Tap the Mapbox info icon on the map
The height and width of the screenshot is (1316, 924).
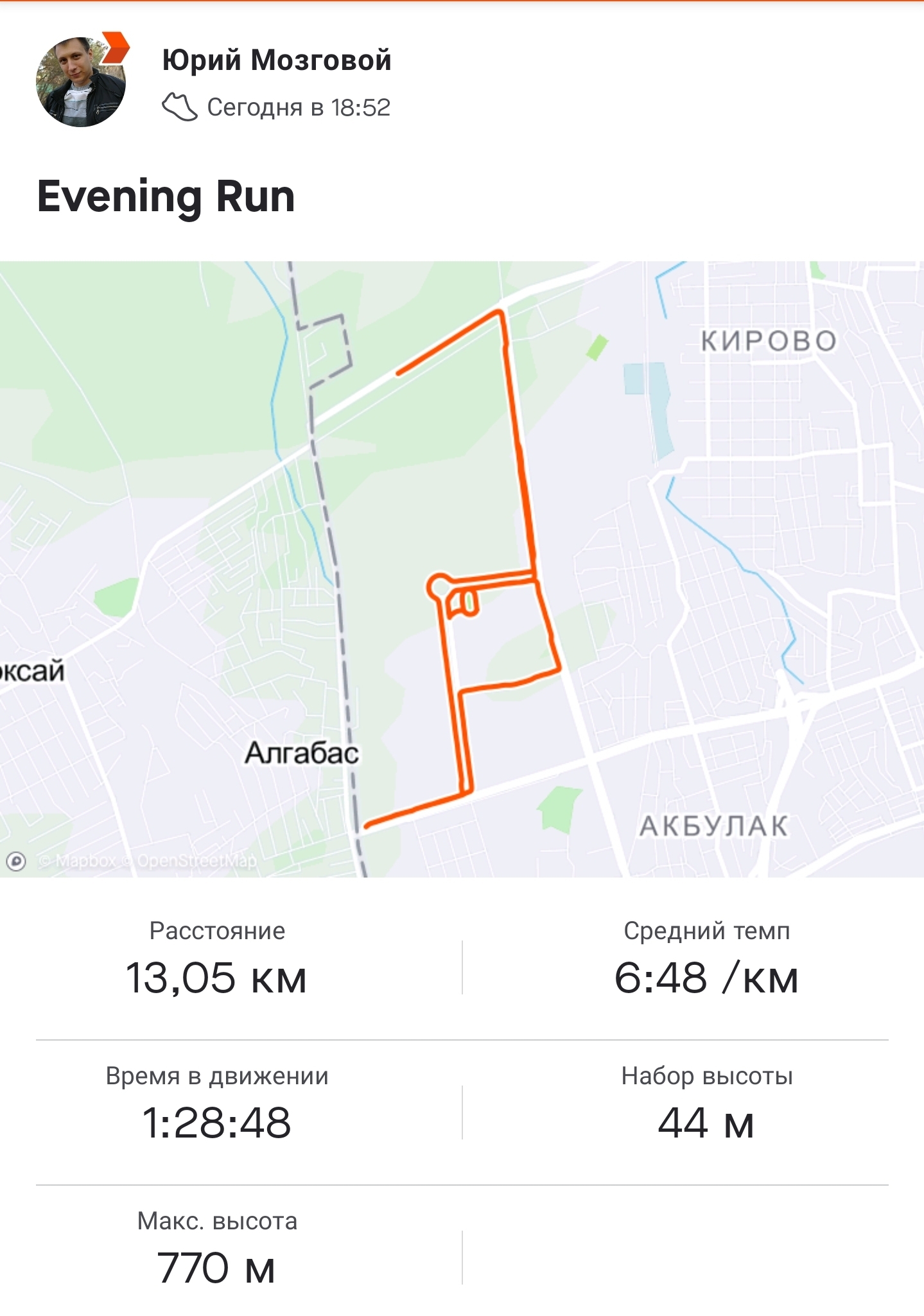pyautogui.click(x=16, y=861)
